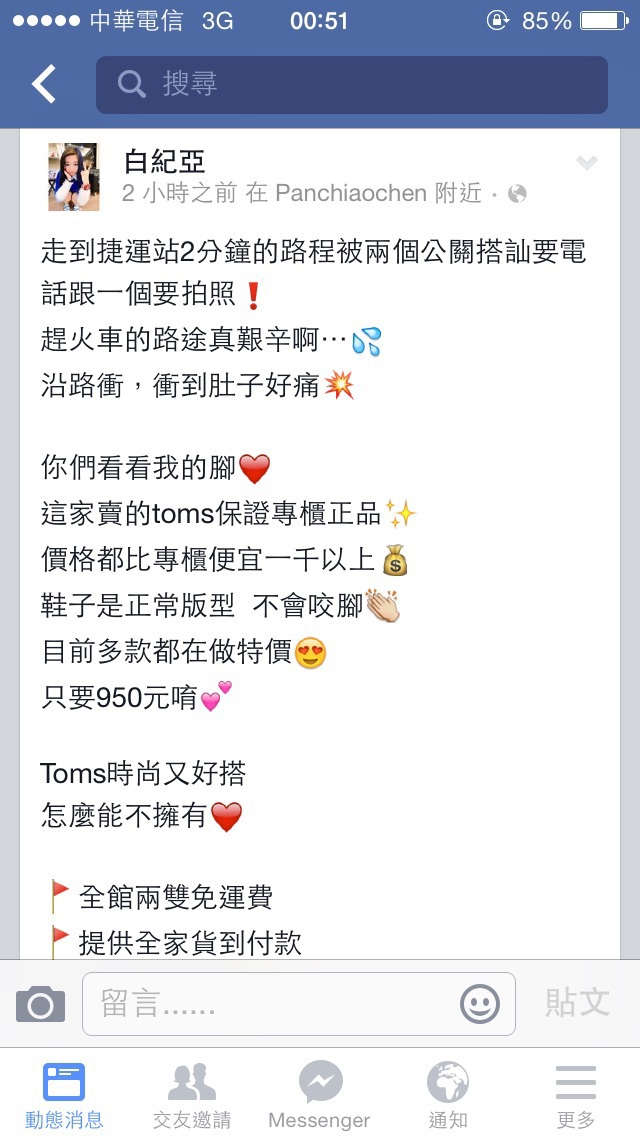Open the 通知 notifications tab
The width and height of the screenshot is (640, 1136).
(448, 1095)
